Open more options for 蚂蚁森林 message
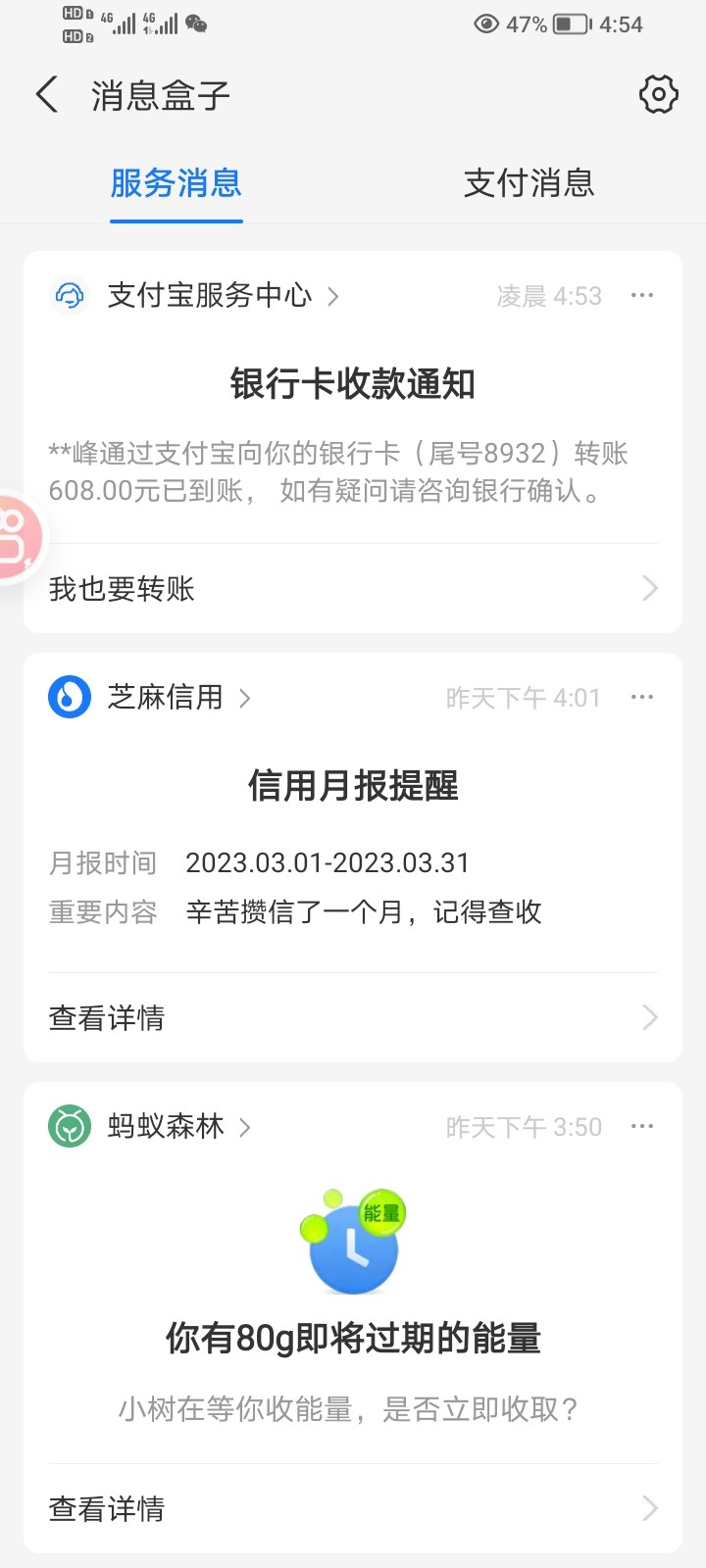 [x=642, y=1127]
